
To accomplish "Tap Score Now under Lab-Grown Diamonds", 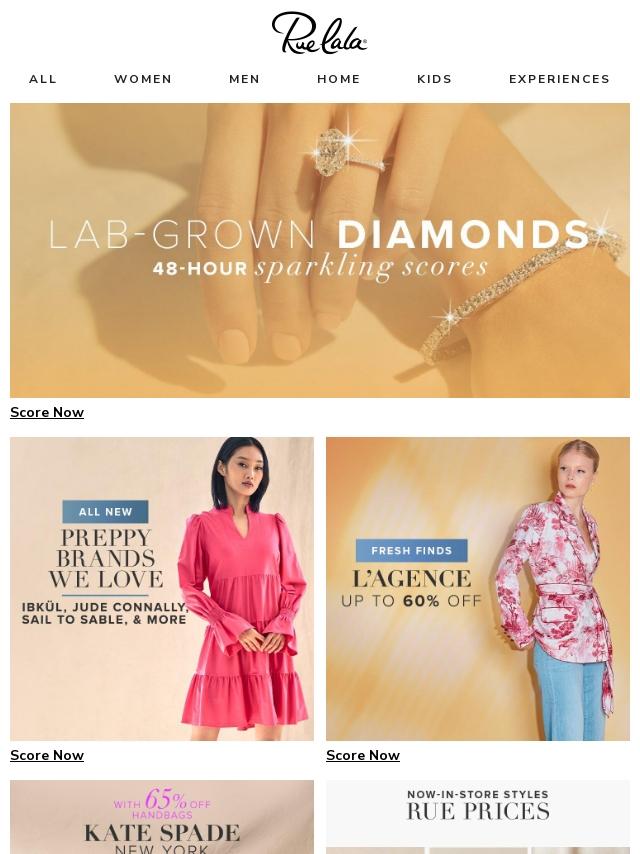I will (x=47, y=413).
